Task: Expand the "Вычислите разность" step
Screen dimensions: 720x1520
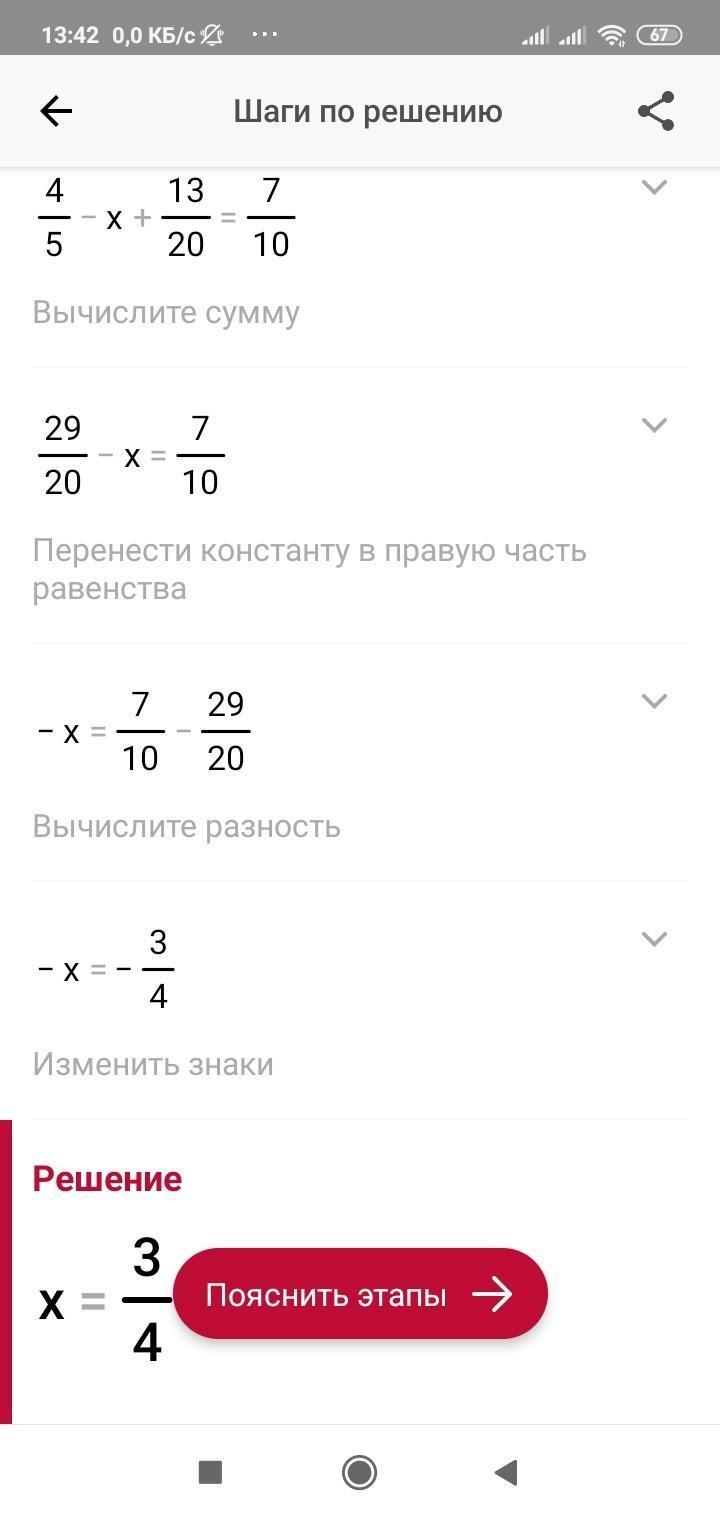Action: coord(654,701)
